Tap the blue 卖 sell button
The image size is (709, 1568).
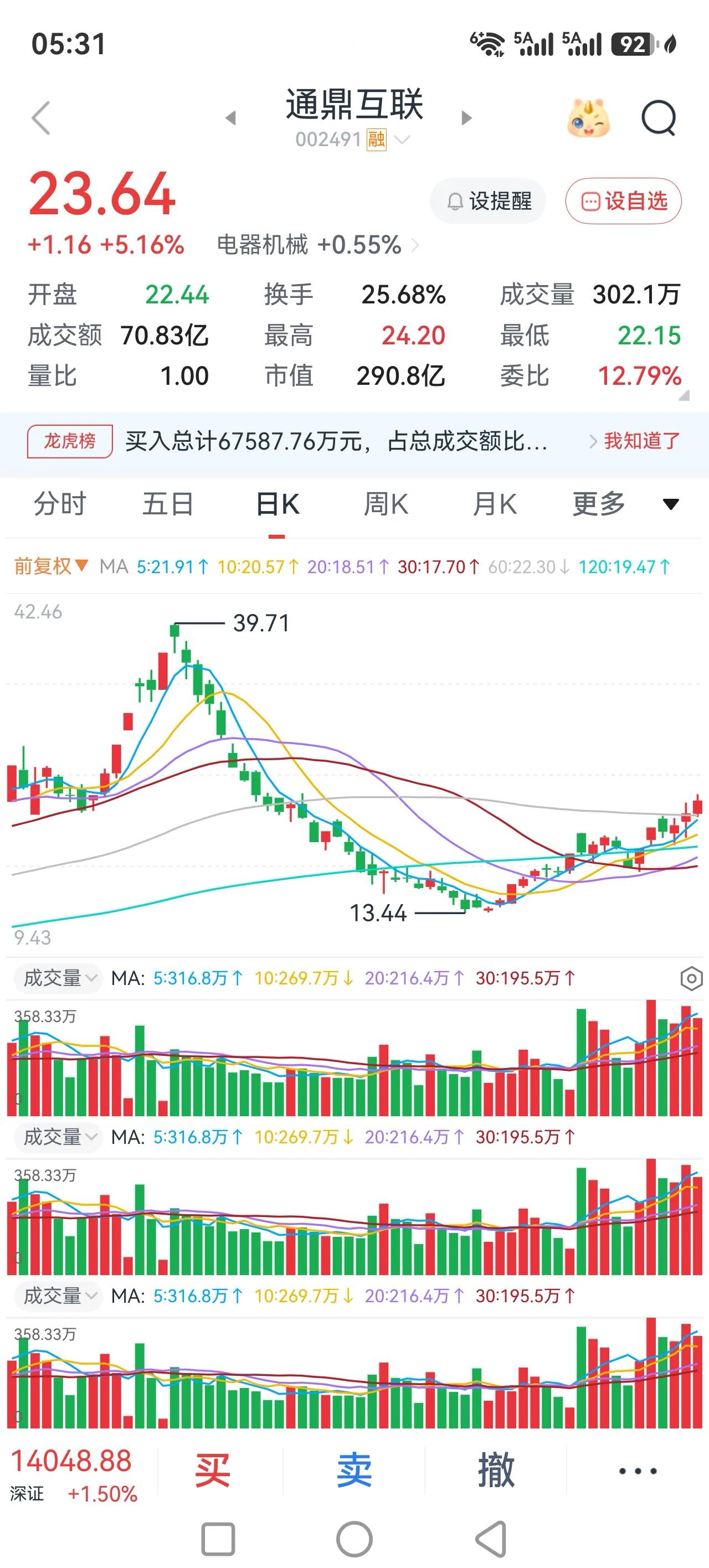[x=354, y=1471]
